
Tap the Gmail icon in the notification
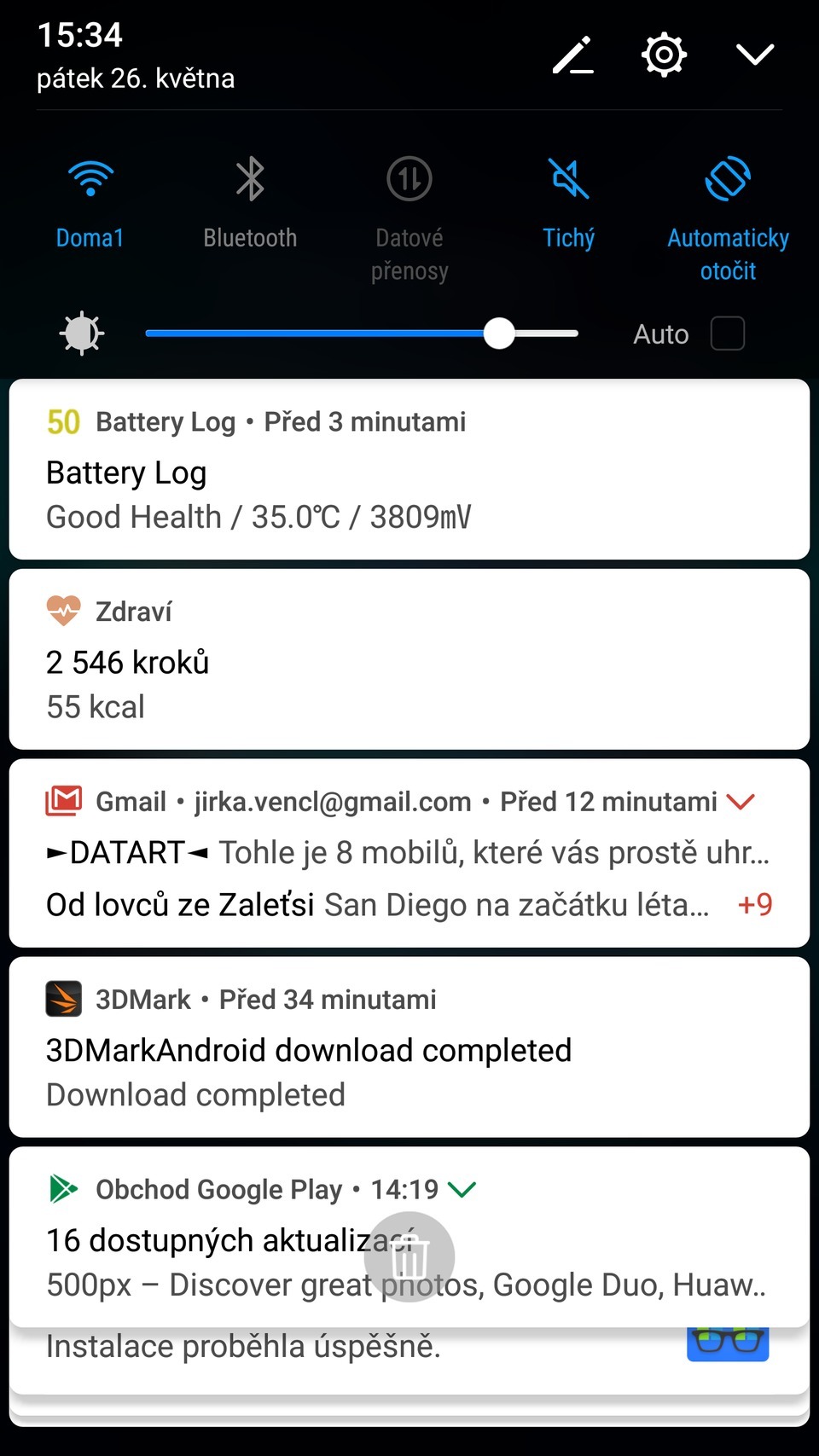62,801
